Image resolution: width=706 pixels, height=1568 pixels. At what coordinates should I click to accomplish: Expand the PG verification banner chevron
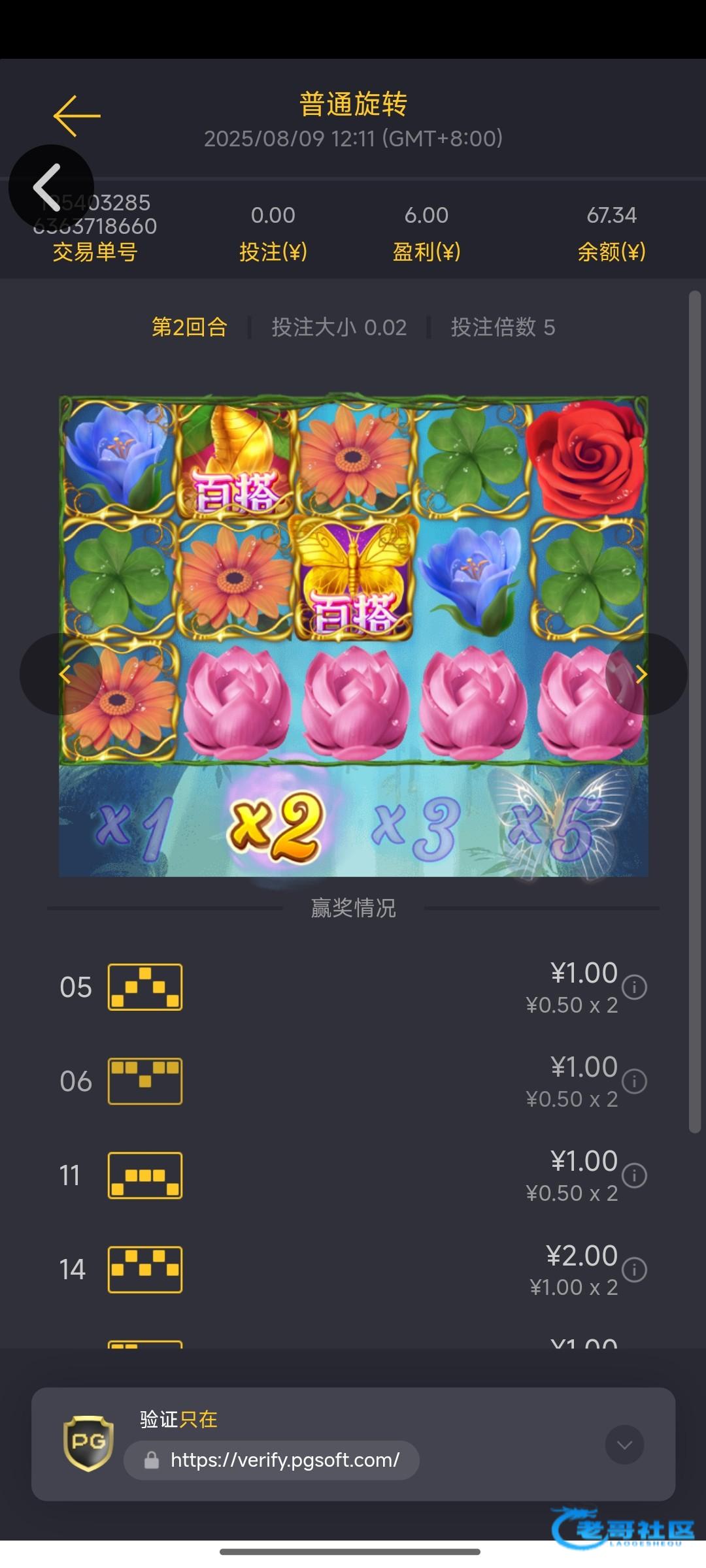click(624, 1445)
